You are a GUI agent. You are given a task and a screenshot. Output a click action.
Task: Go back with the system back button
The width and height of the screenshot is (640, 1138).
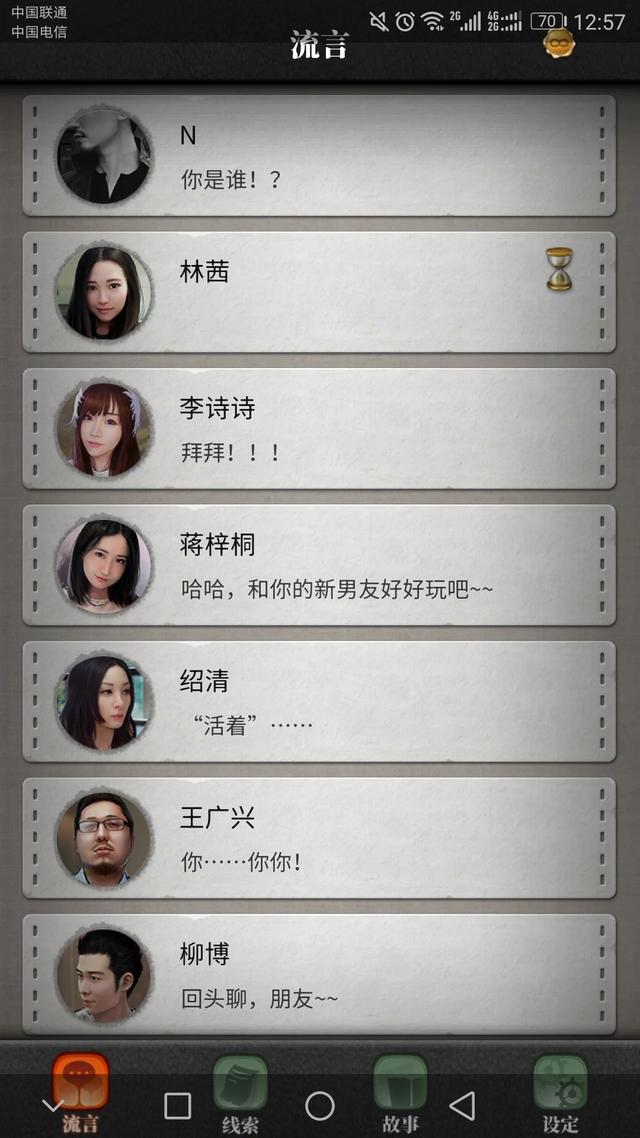[462, 1106]
